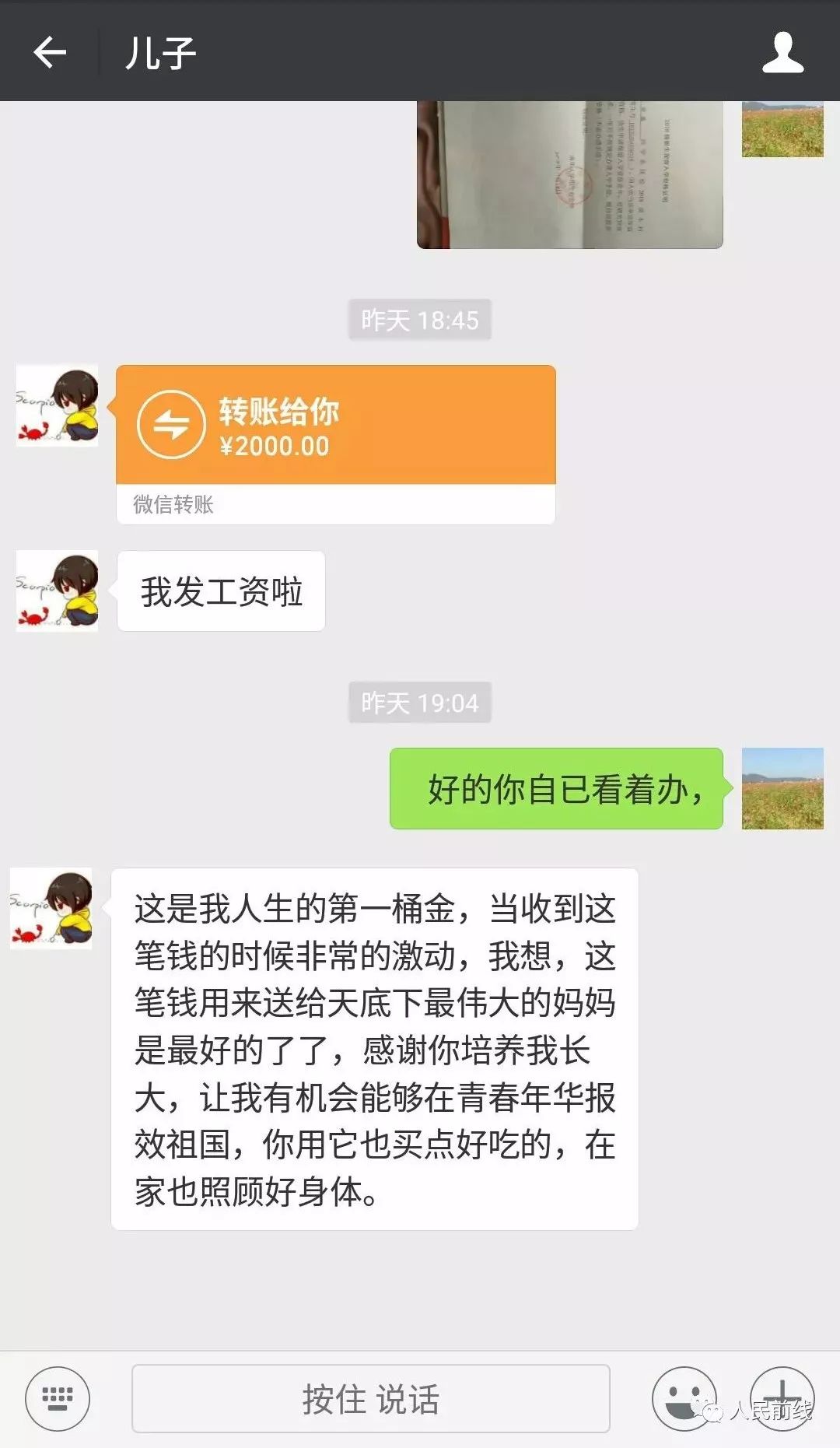Viewport: 840px width, 1448px height.
Task: Switch to keyboard text input
Action: pyautogui.click(x=57, y=1398)
